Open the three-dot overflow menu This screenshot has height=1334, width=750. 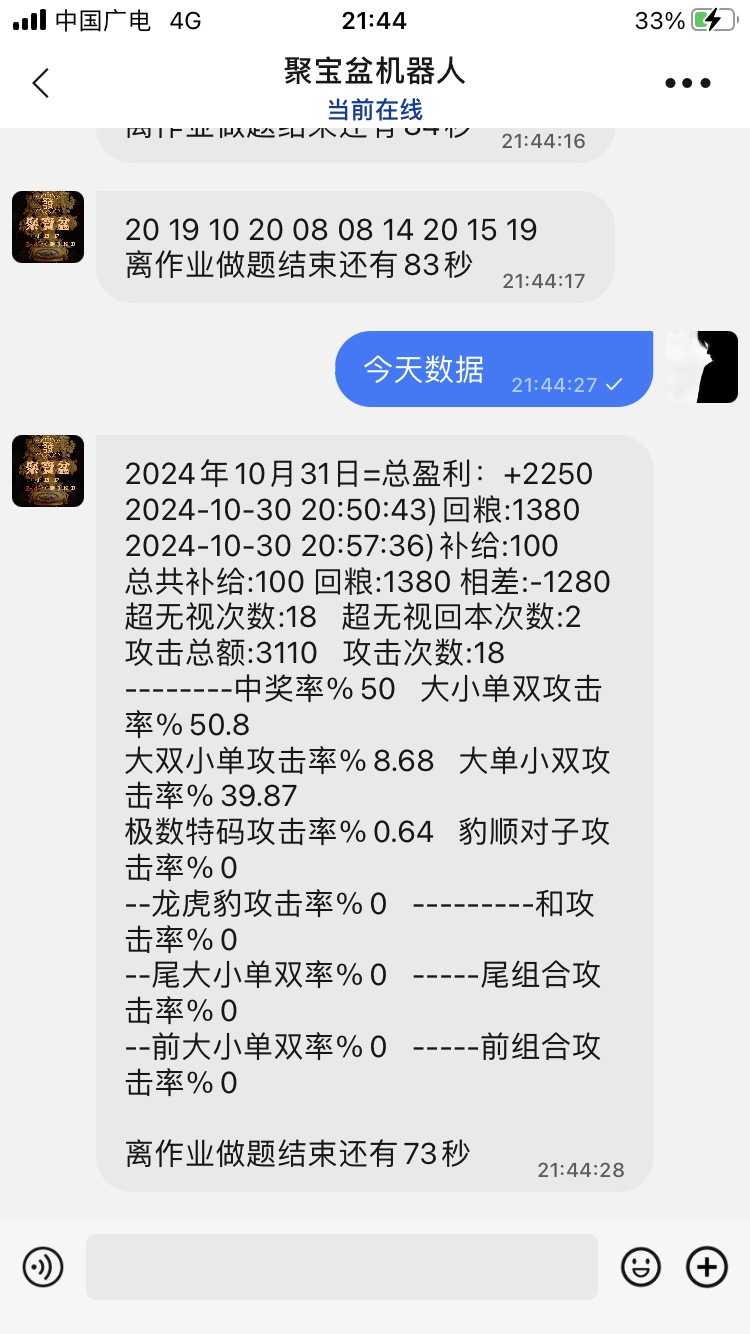coord(688,84)
